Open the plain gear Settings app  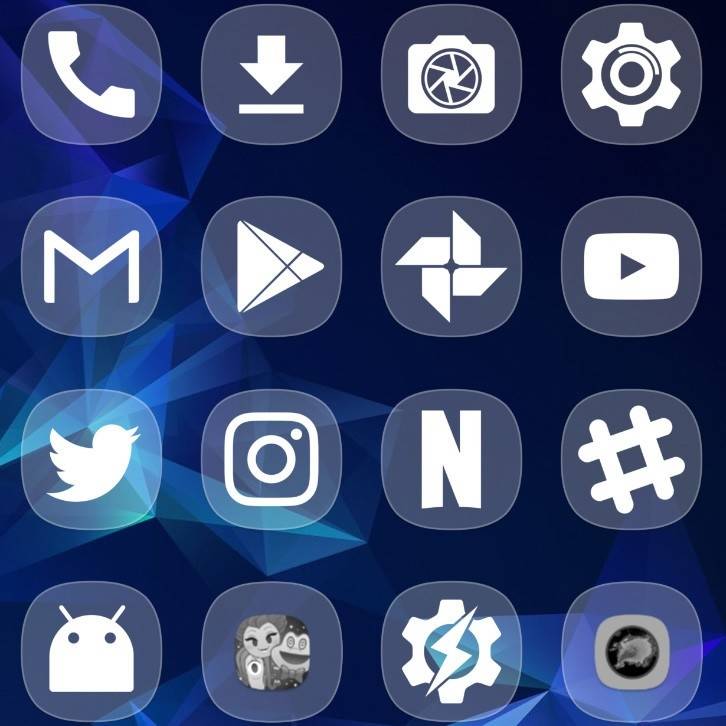(x=631, y=75)
